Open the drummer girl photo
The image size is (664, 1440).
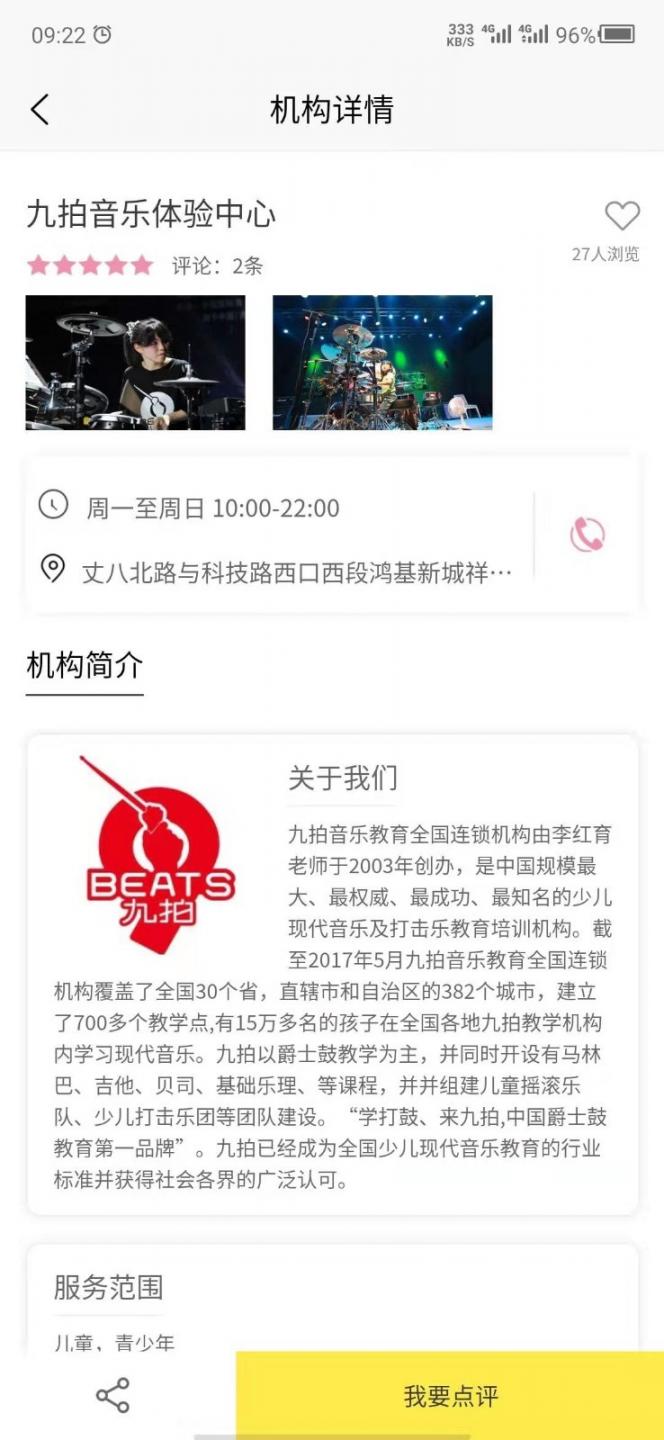click(x=135, y=362)
